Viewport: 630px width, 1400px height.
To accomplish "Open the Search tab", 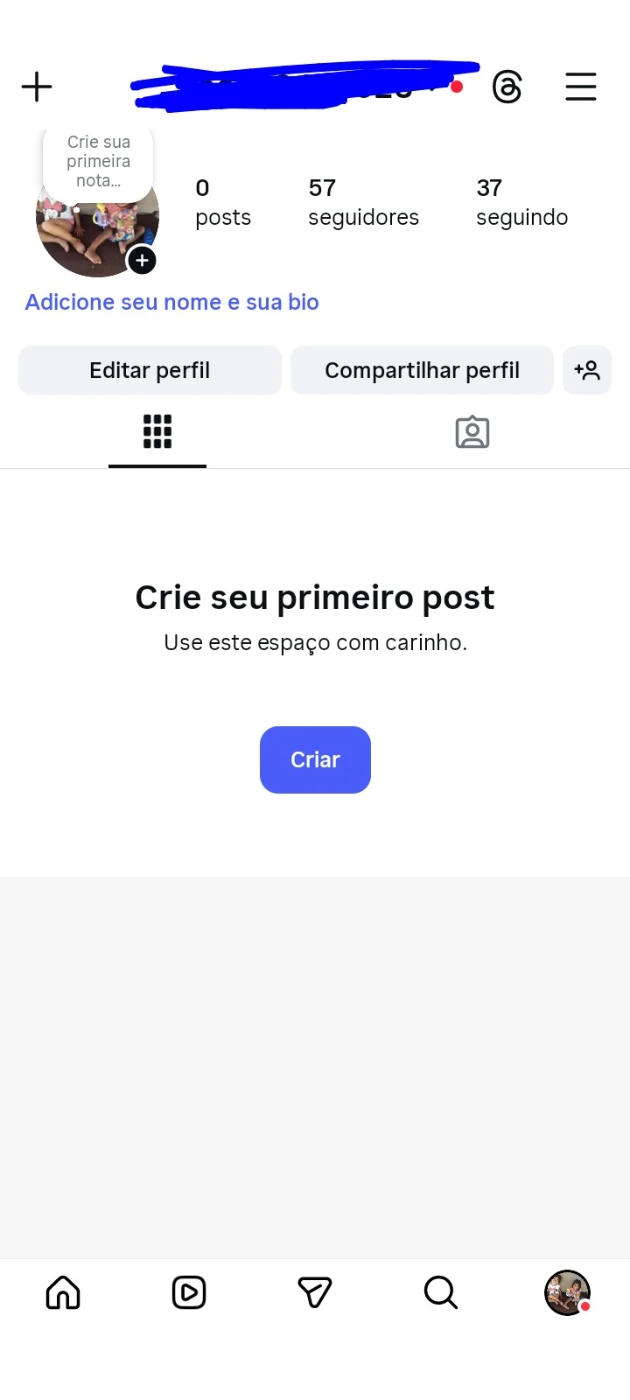I will tap(440, 1292).
